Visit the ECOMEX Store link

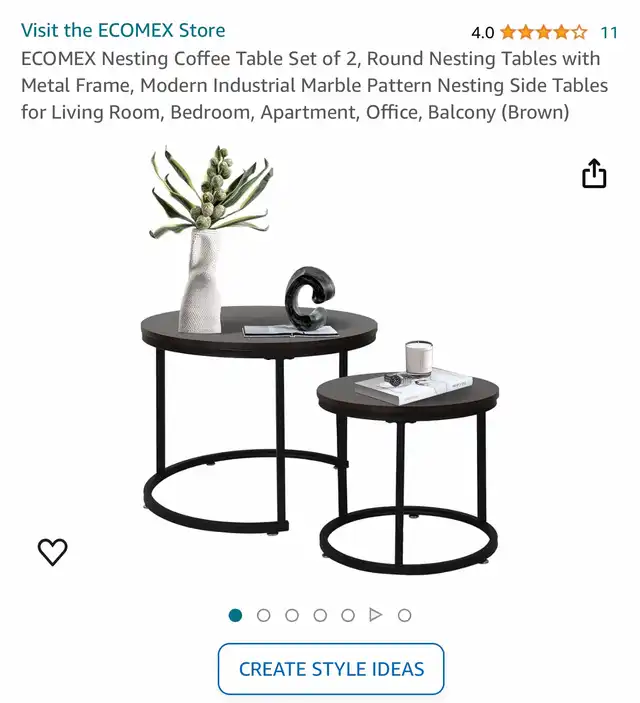pyautogui.click(x=123, y=30)
